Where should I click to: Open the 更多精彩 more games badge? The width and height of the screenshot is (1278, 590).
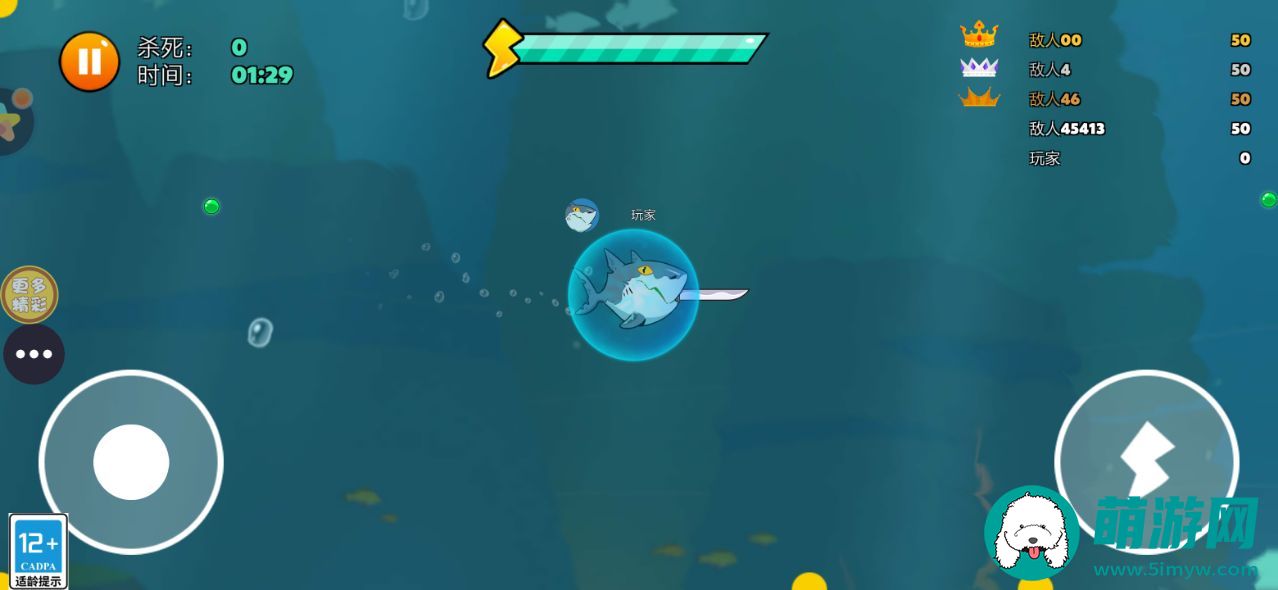point(30,295)
